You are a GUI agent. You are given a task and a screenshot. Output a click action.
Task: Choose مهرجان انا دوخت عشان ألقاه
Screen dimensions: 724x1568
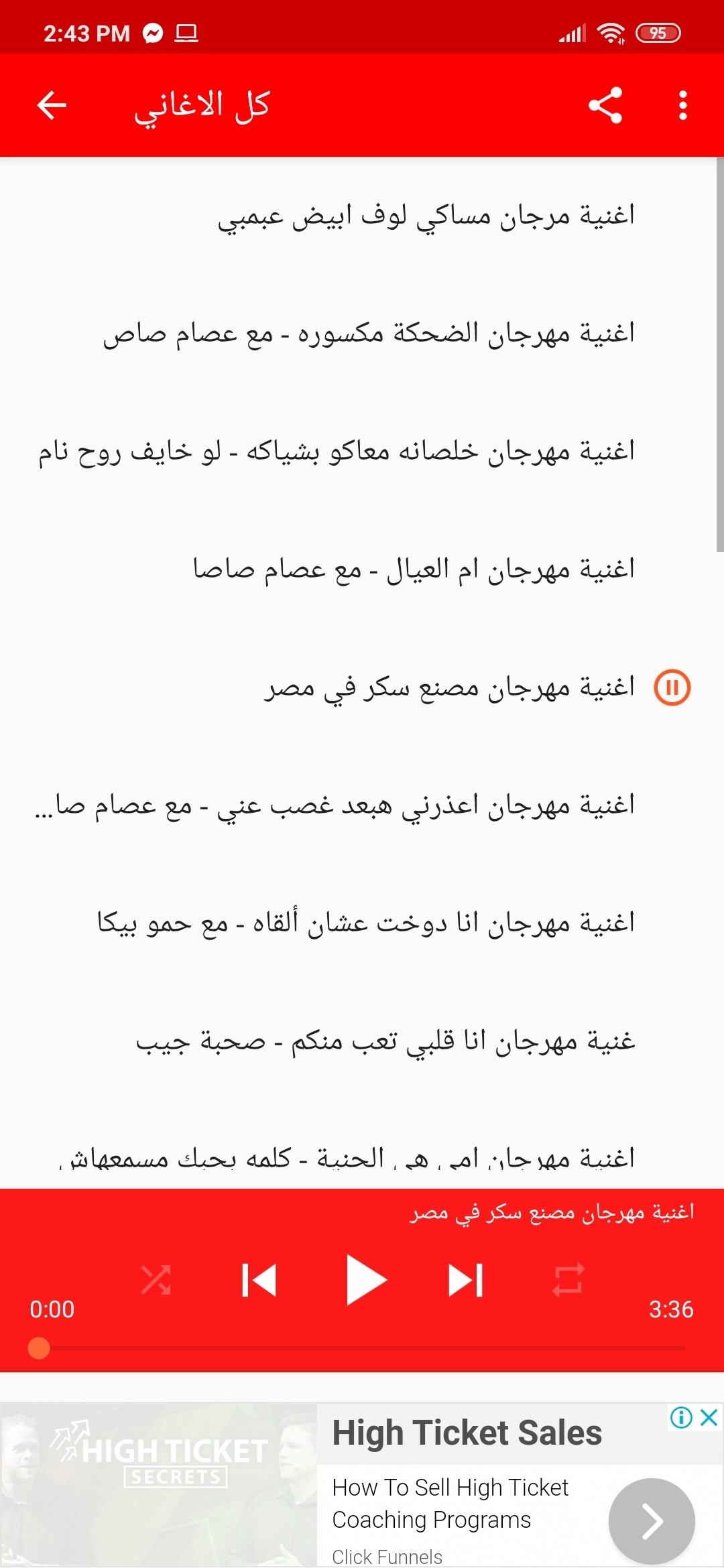click(365, 923)
